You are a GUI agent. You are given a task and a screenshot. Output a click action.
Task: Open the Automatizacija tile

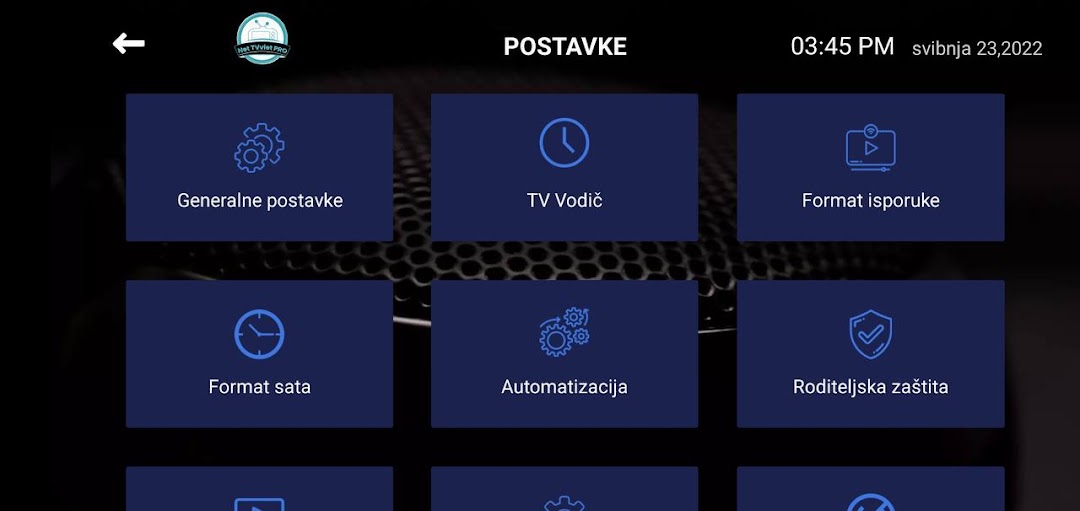(564, 353)
